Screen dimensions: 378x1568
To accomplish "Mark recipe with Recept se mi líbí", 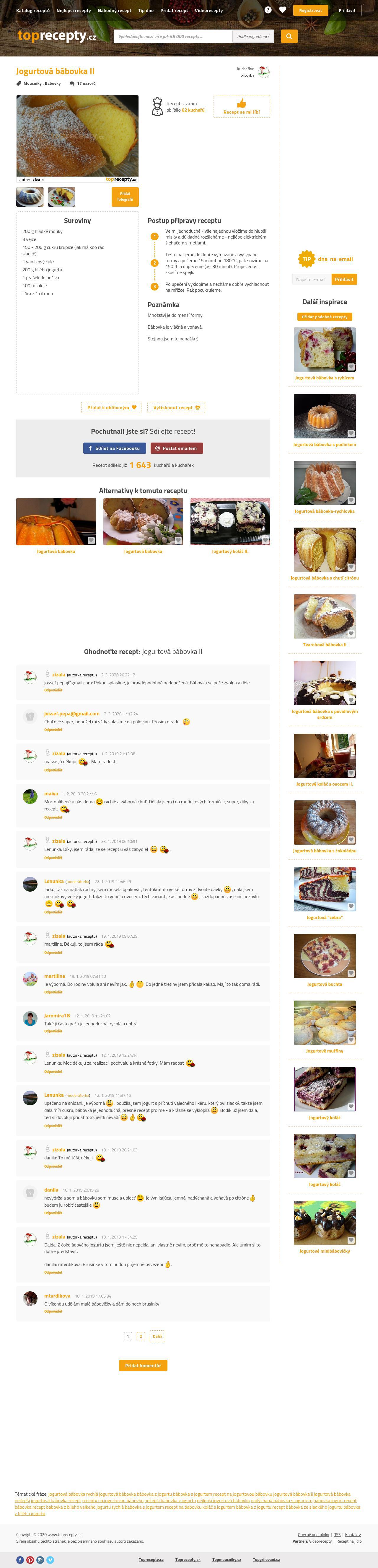I will click(242, 107).
